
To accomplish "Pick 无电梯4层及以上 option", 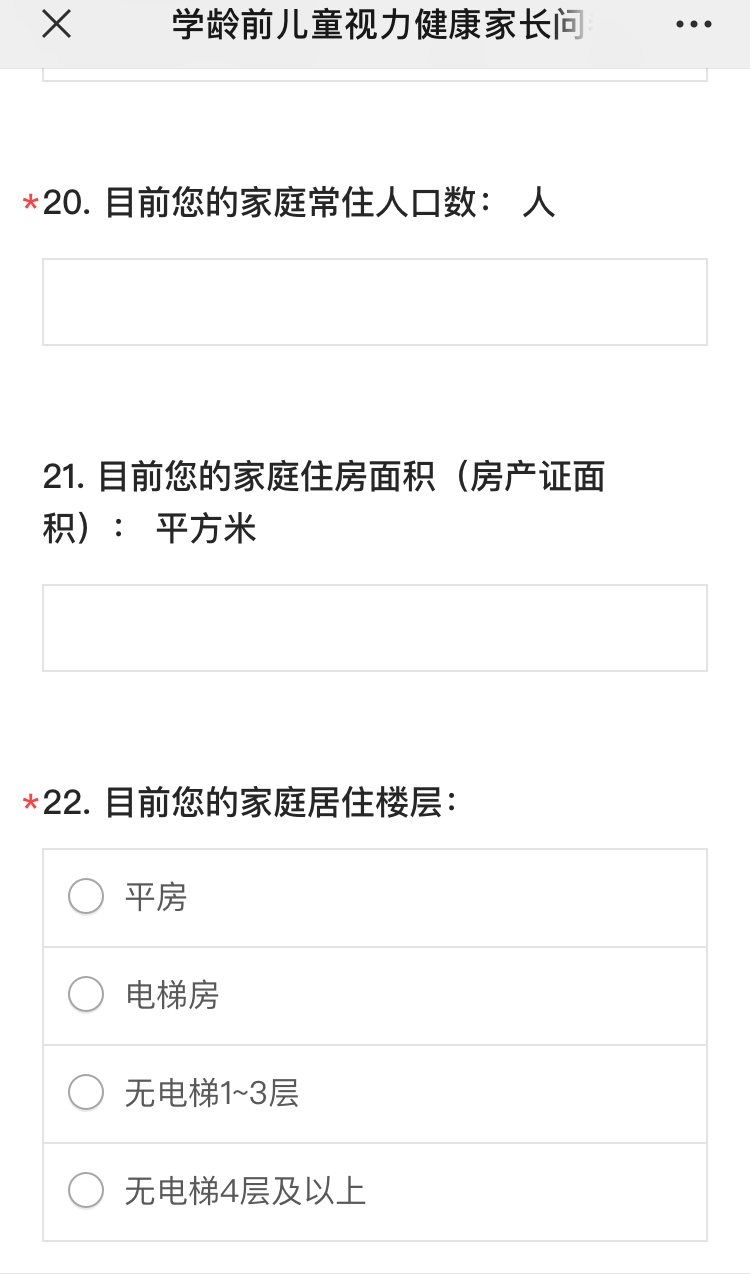I will (x=375, y=1192).
